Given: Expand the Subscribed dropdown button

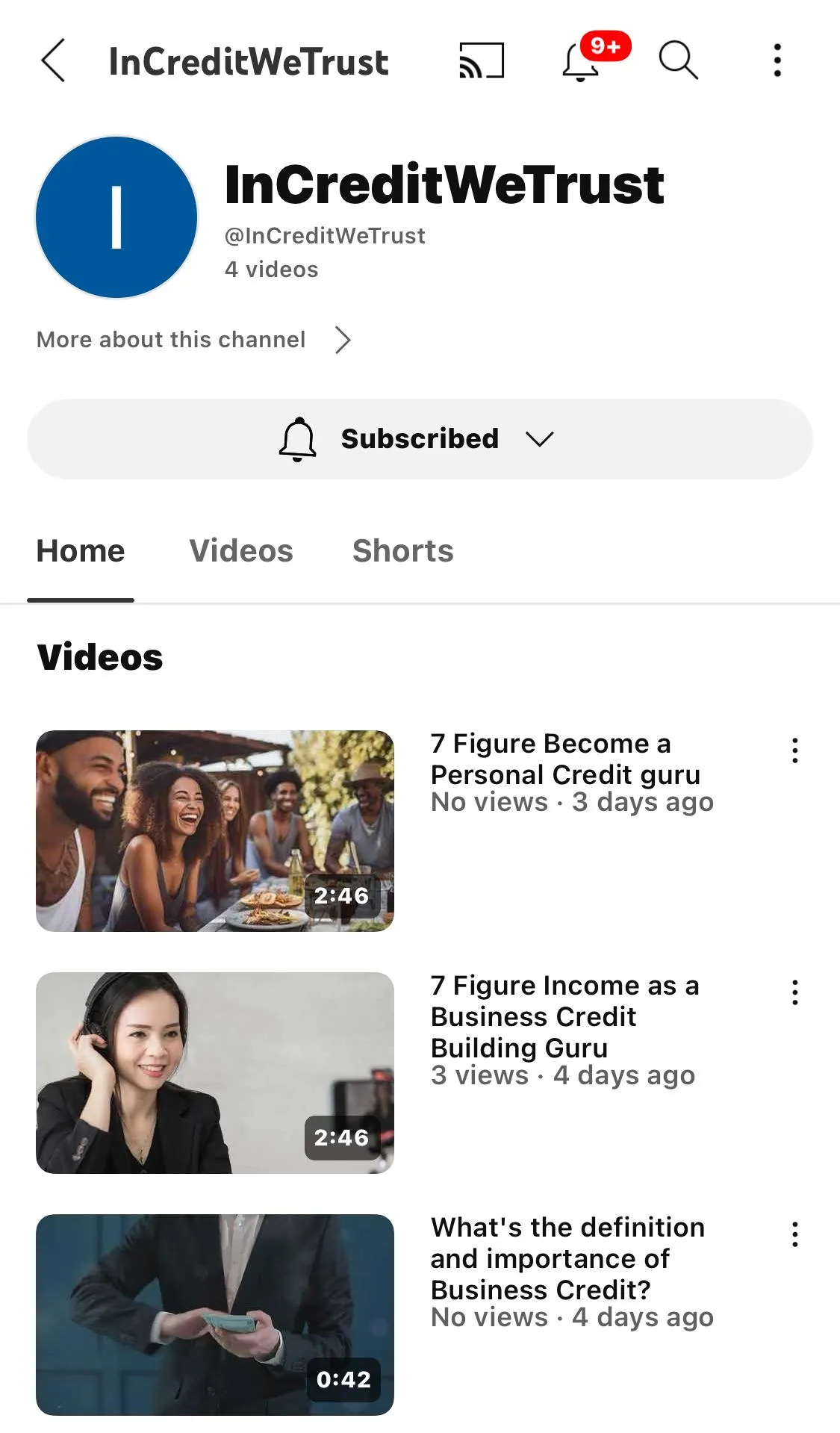Looking at the screenshot, I should click(x=420, y=439).
